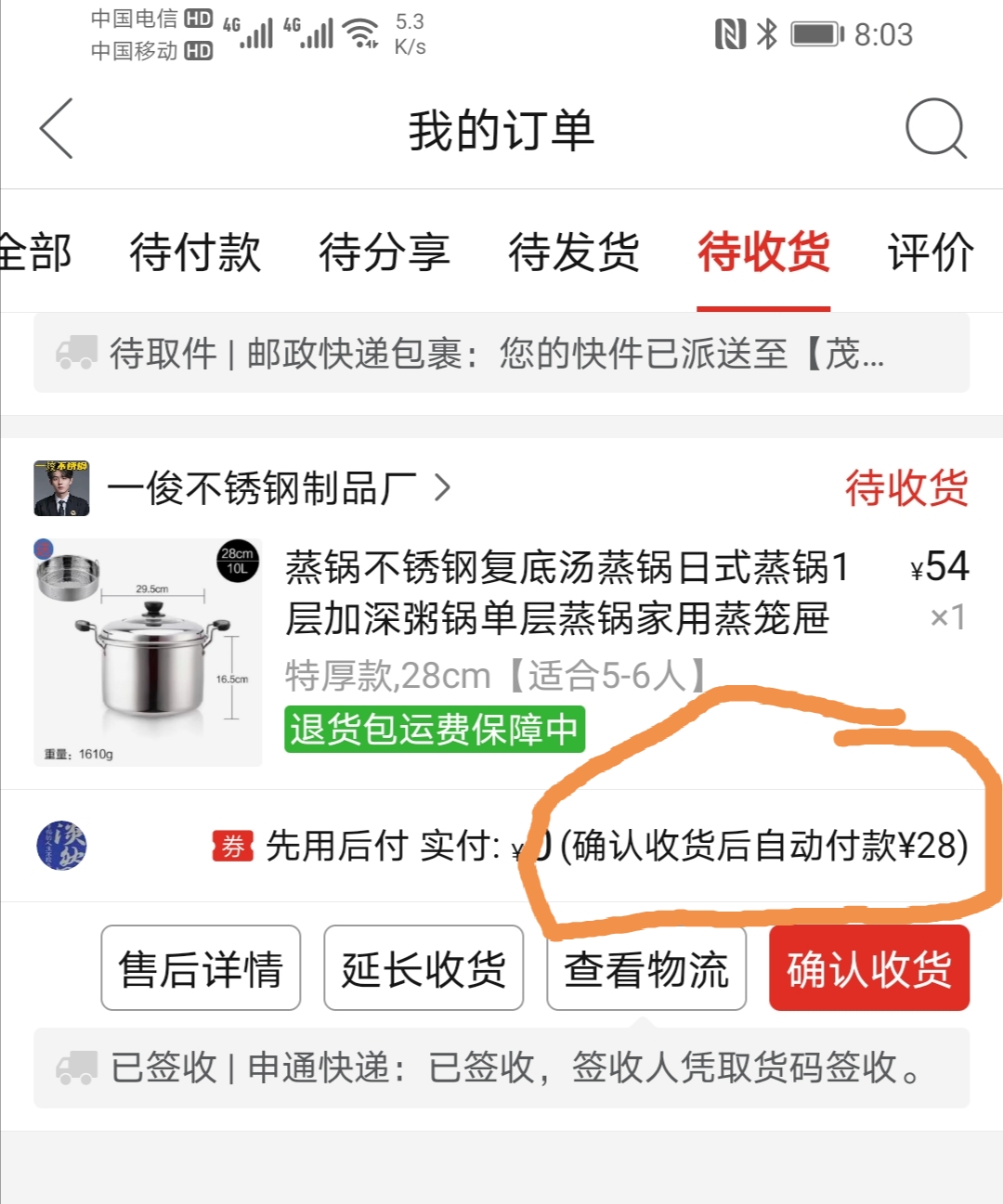1003x1204 pixels.
Task: Switch to 全部 orders tab
Action: coord(33,252)
